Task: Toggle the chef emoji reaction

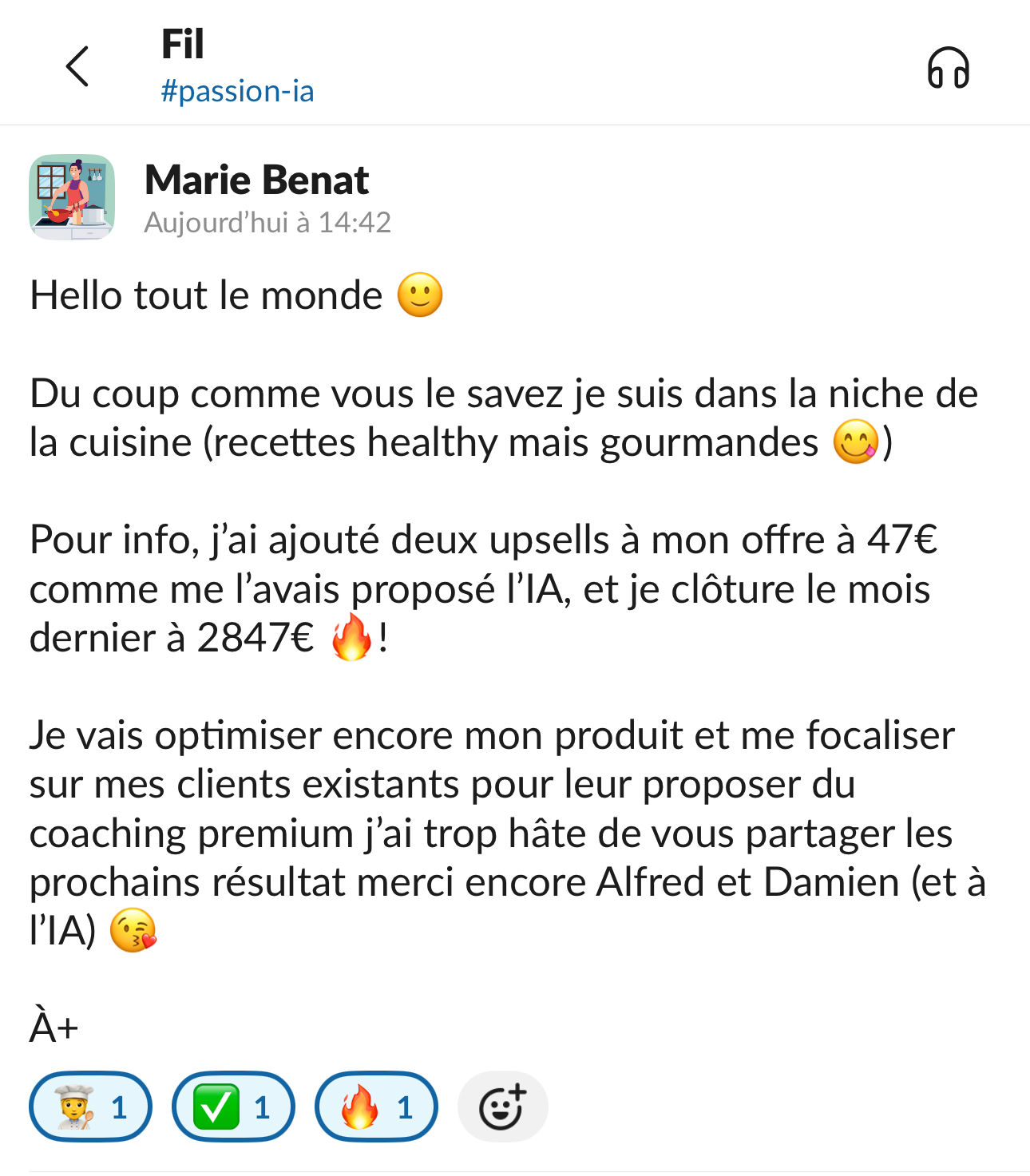Action: pyautogui.click(x=90, y=1107)
